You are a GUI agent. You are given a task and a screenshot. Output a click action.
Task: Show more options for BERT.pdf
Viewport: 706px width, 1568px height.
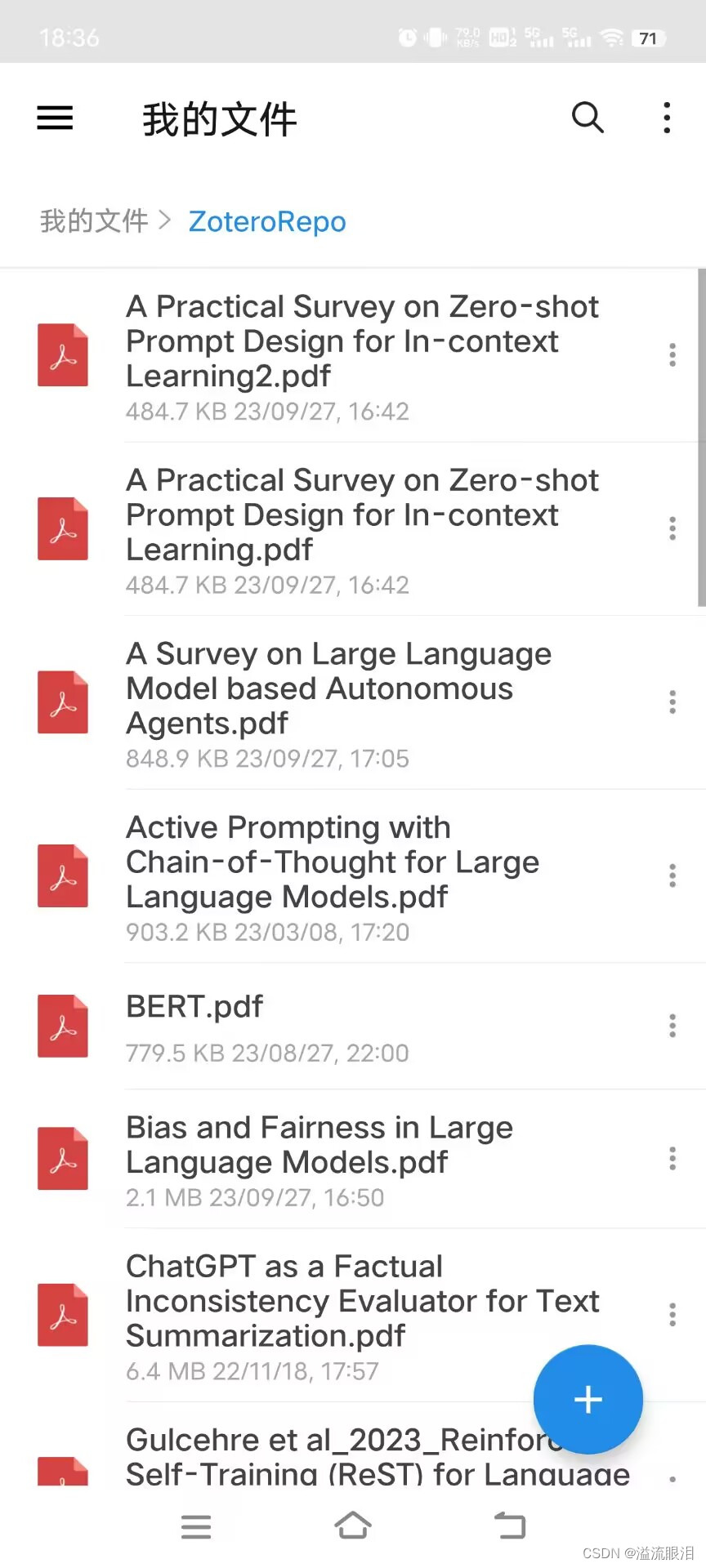pos(672,1026)
